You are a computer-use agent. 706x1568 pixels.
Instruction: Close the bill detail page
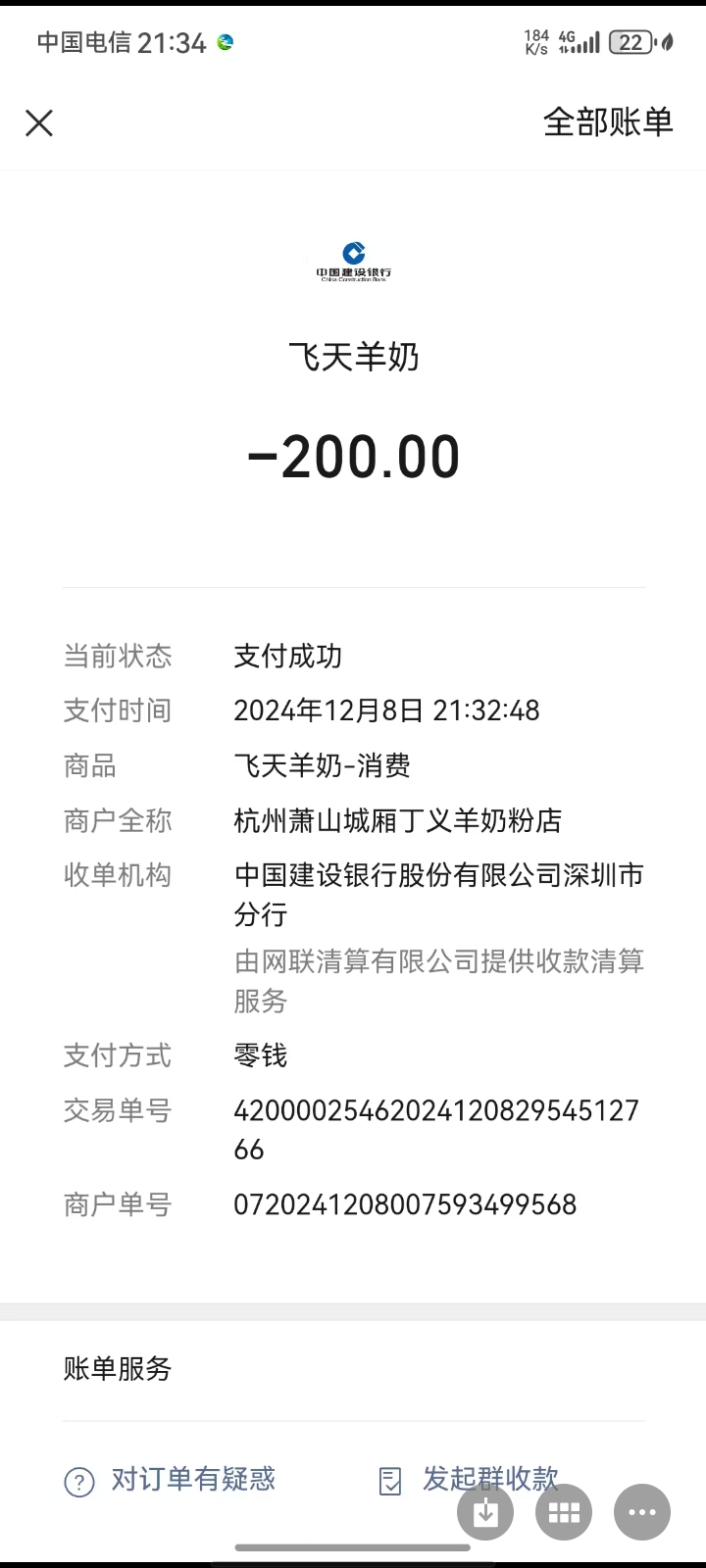[x=39, y=122]
